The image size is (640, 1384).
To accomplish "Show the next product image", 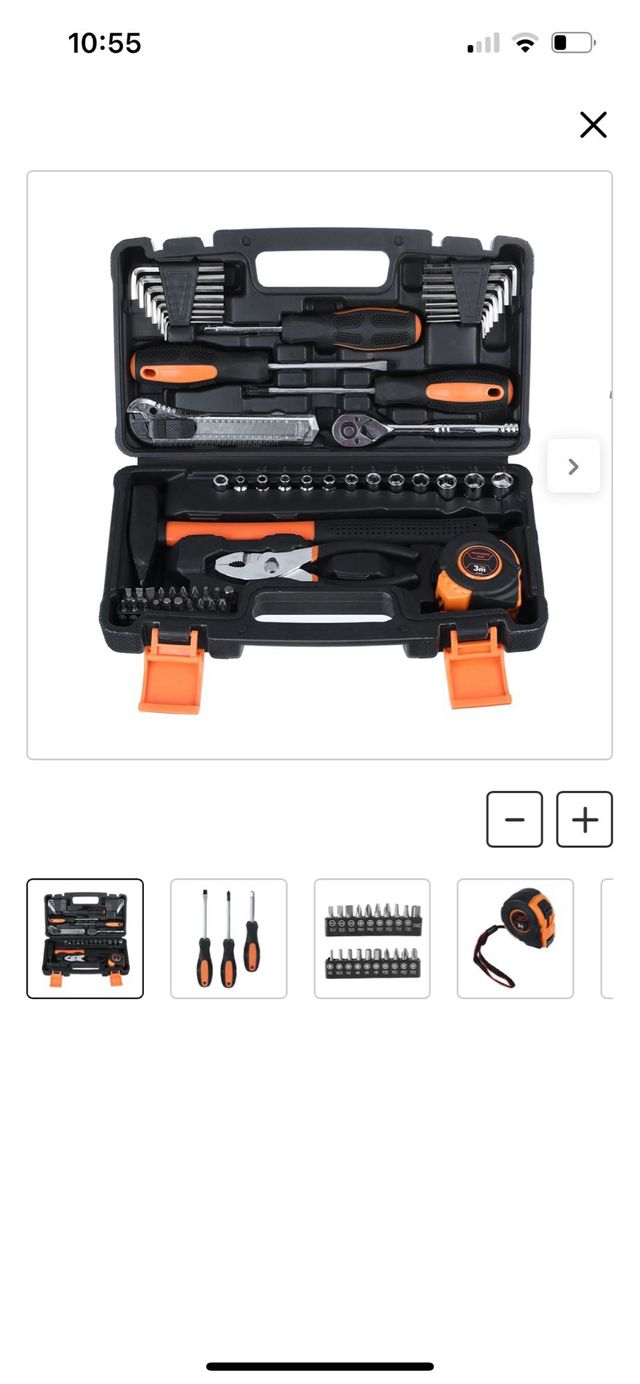I will [x=573, y=466].
